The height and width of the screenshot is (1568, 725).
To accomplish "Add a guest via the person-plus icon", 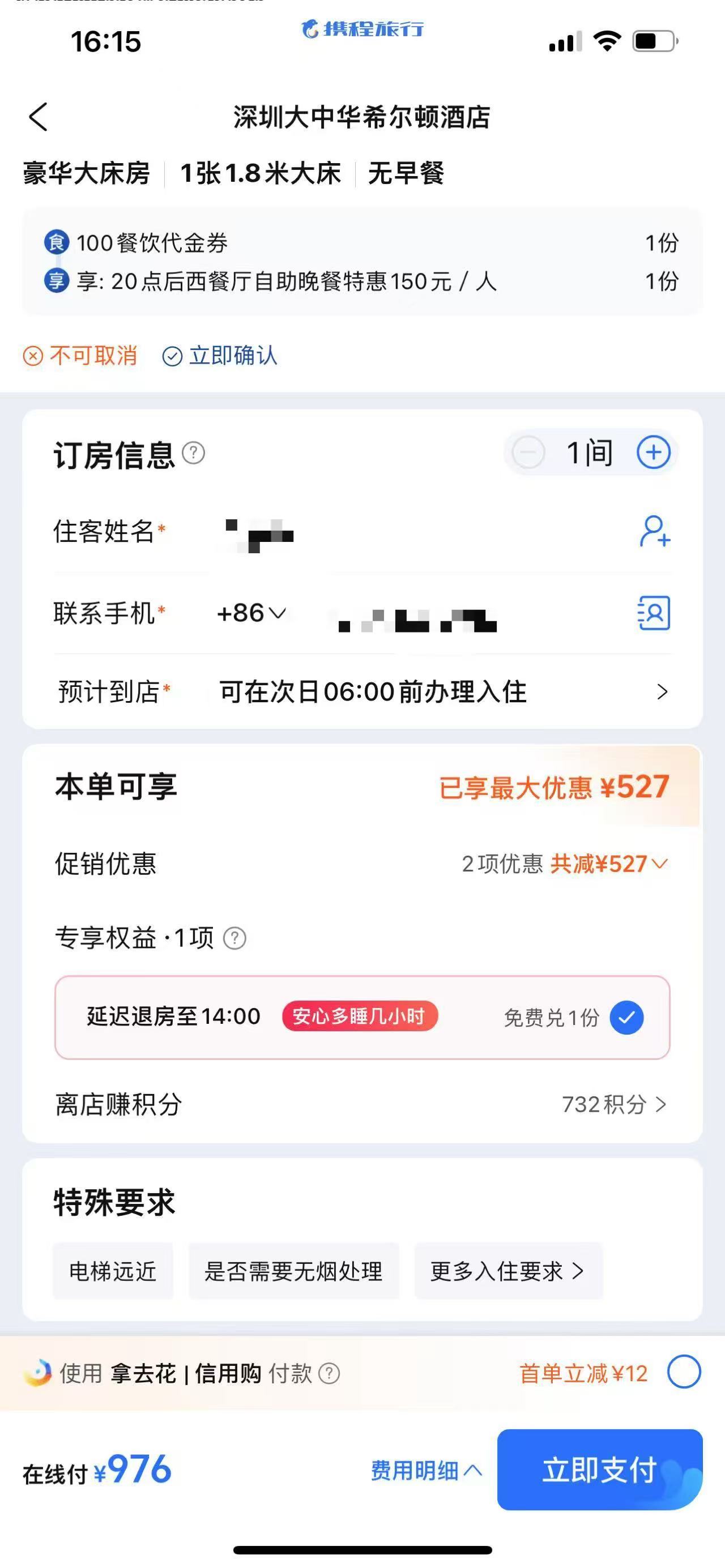I will pos(654,531).
